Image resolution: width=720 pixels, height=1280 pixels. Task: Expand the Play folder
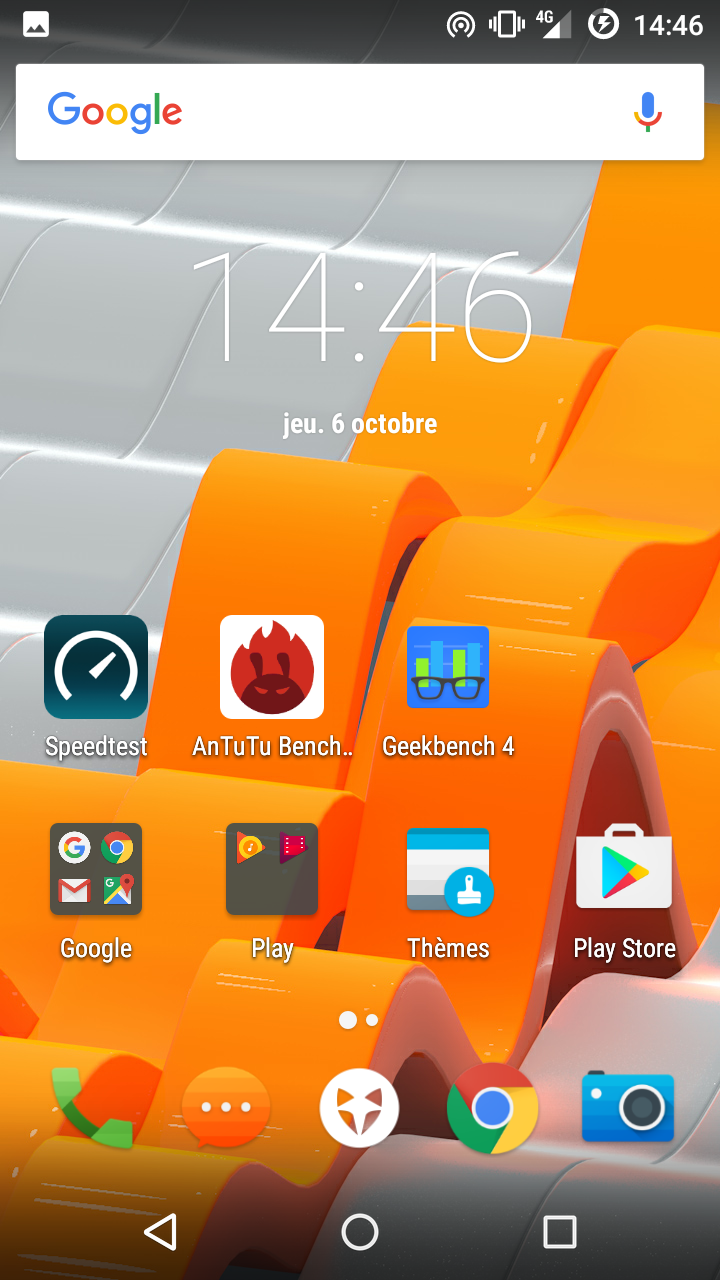pyautogui.click(x=272, y=869)
